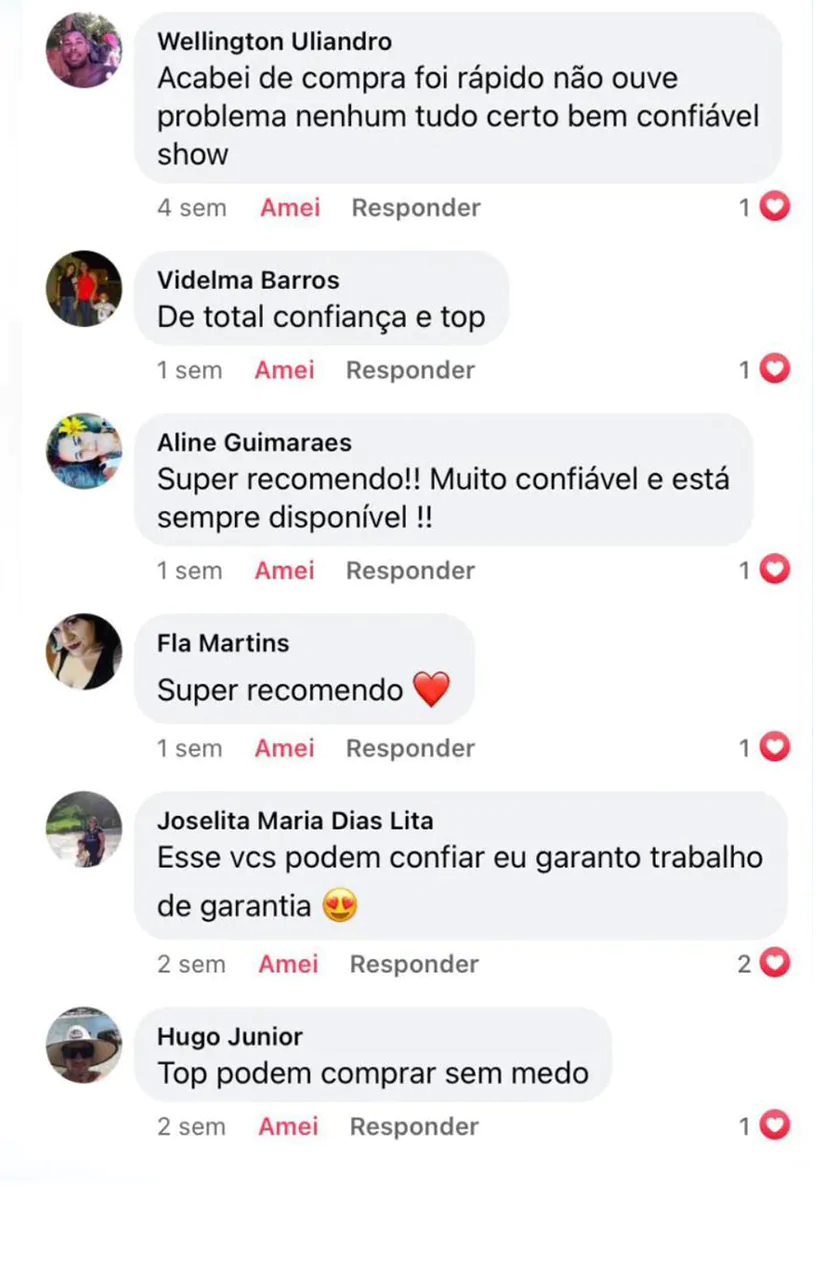Open Hugo Junior's profile name

pyautogui.click(x=230, y=1037)
